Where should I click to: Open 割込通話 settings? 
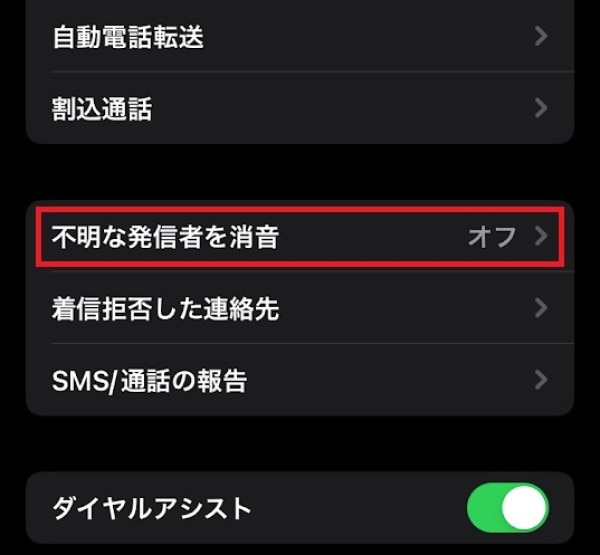pyautogui.click(x=300, y=108)
